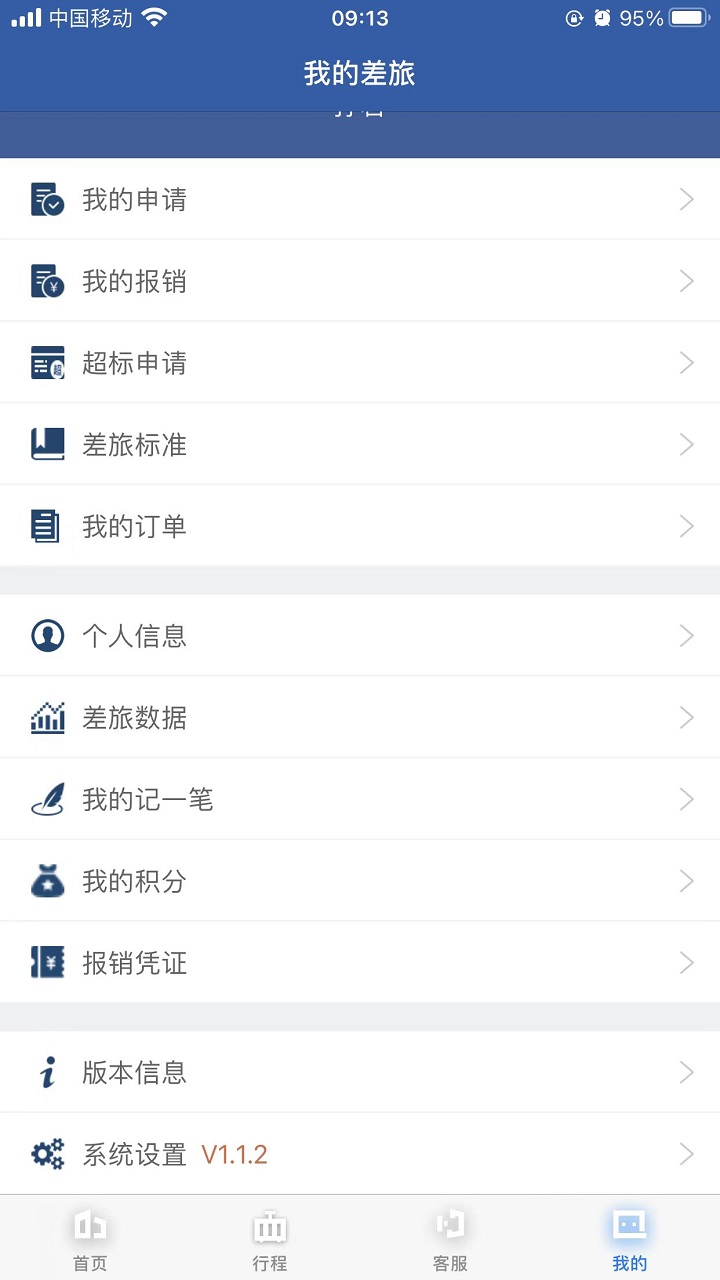Tap the 我的记一笔 quill pen icon
Viewport: 720px width, 1280px height.
47,799
